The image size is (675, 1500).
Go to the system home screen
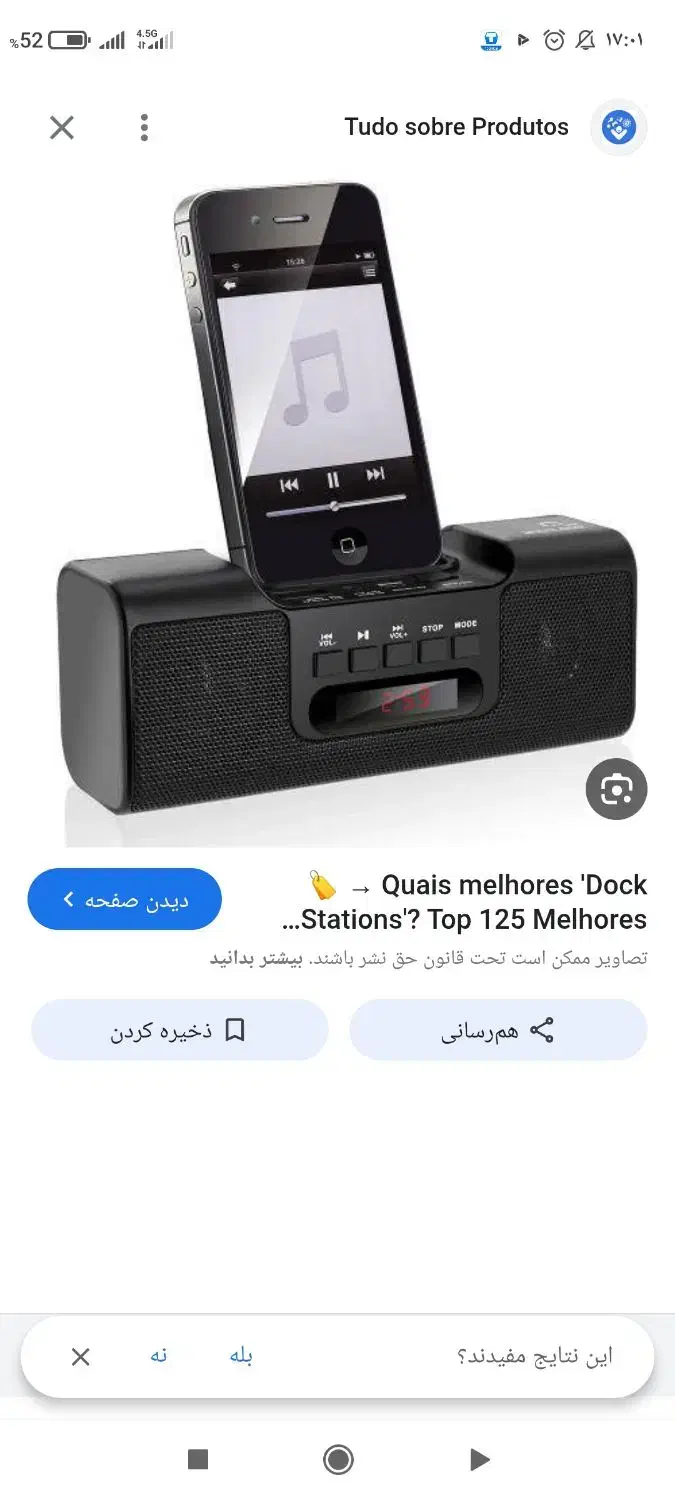pos(338,1460)
